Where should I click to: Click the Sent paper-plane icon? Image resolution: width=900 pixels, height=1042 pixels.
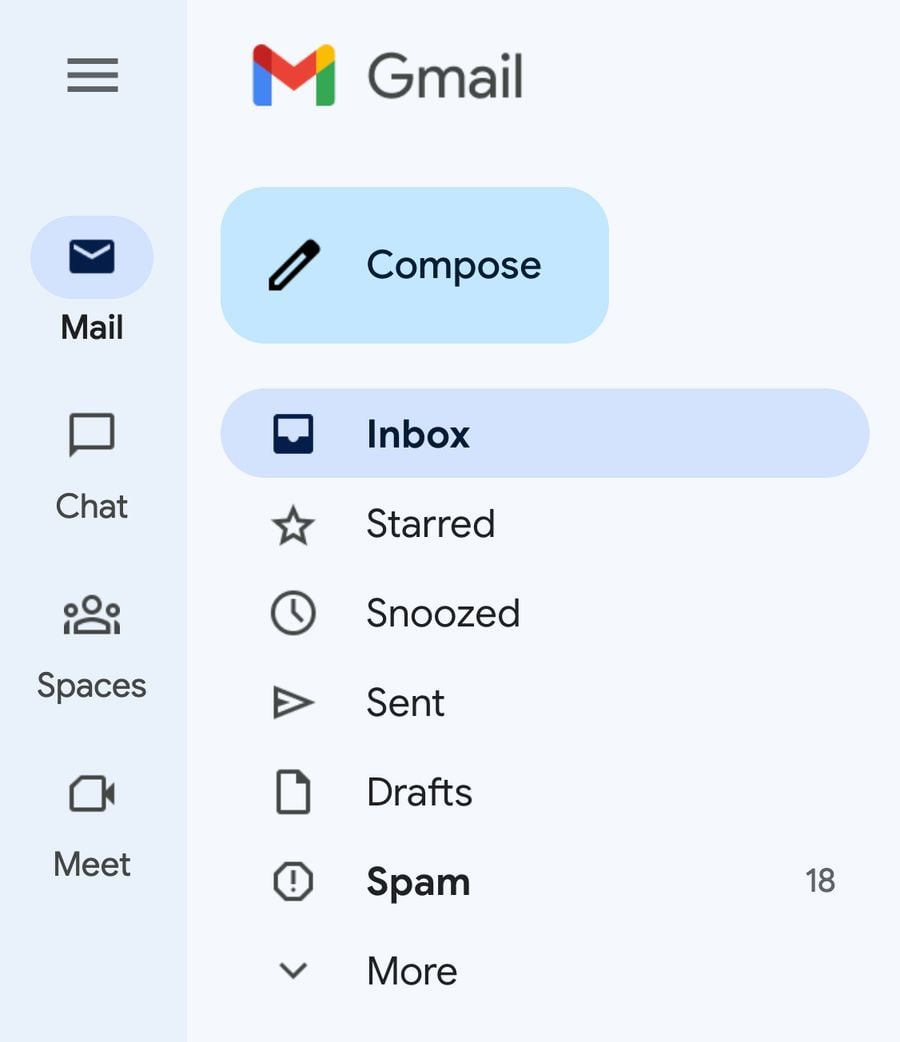pos(292,702)
